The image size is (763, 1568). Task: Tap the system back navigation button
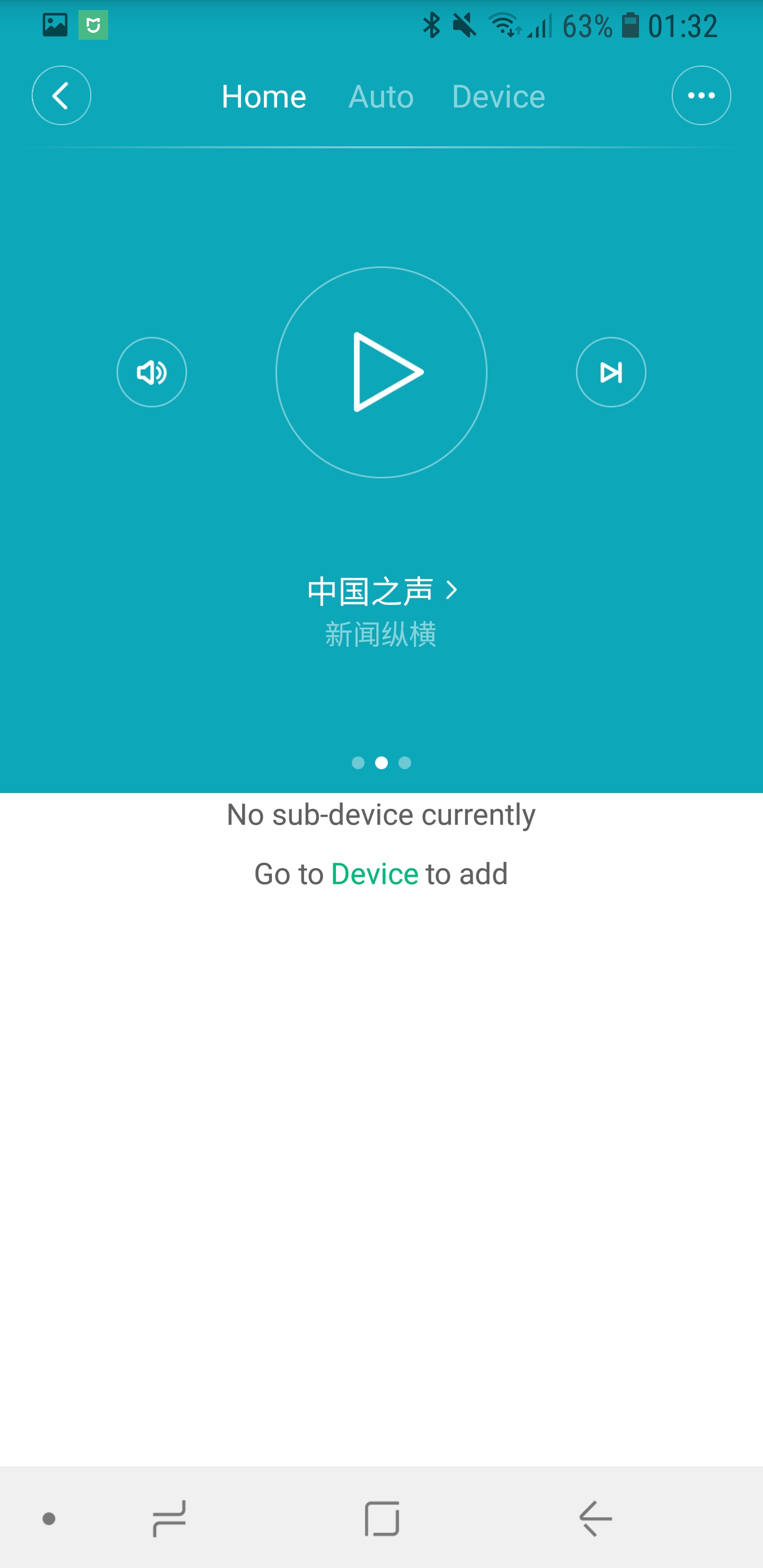(595, 1518)
